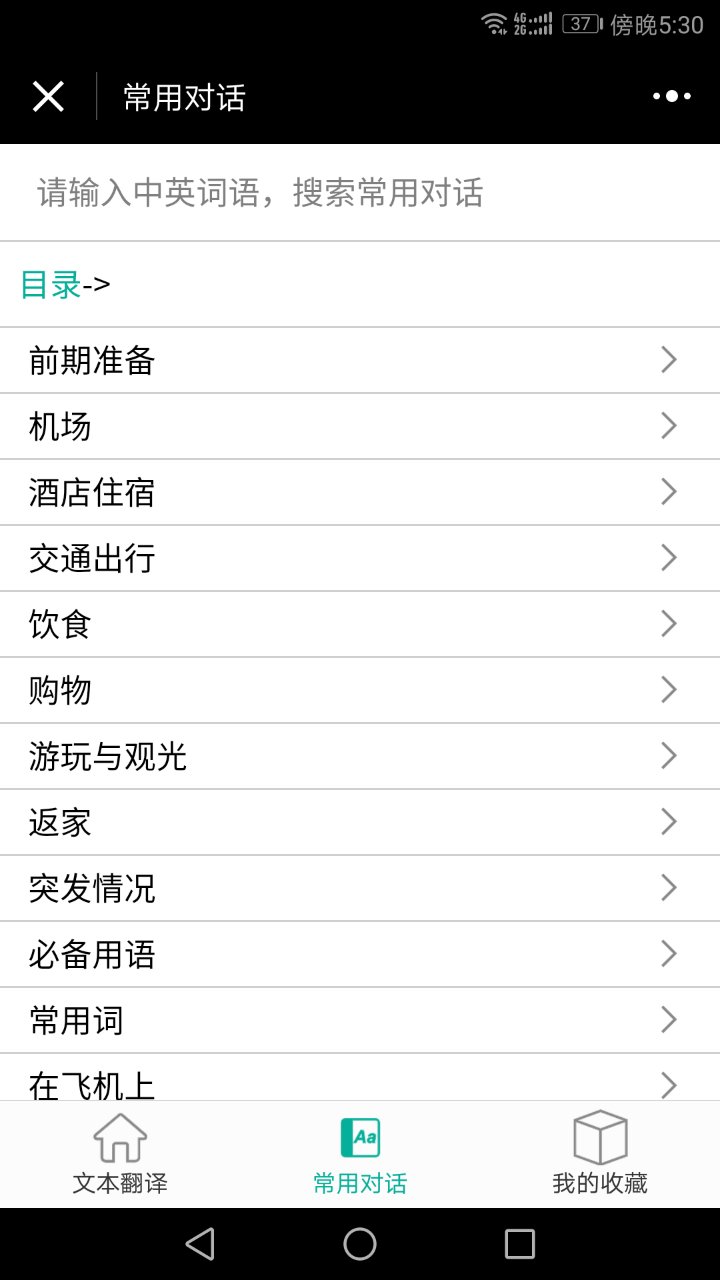
Task: Open the 游玩与观光 category
Action: pyautogui.click(x=360, y=756)
